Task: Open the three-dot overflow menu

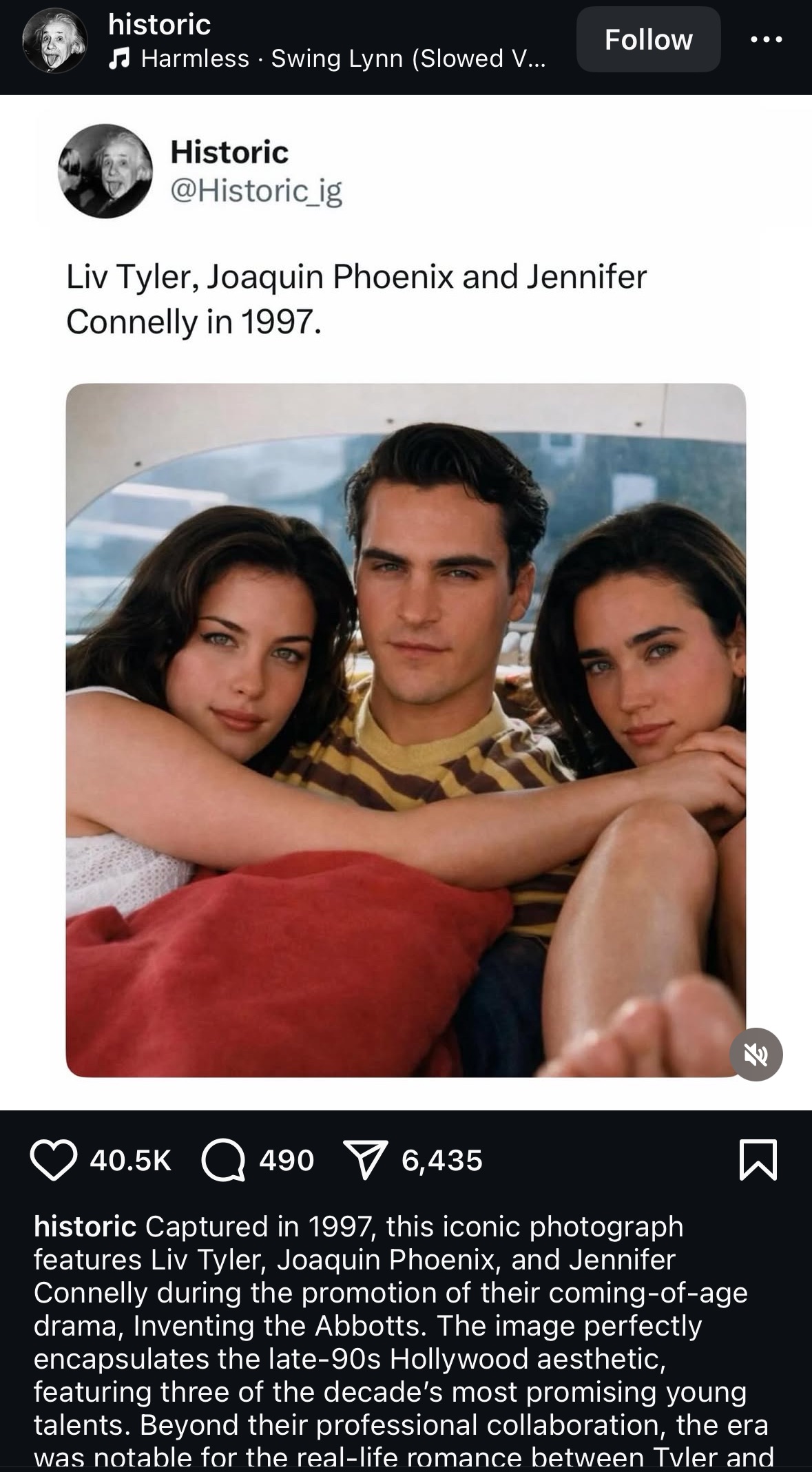Action: [x=767, y=40]
